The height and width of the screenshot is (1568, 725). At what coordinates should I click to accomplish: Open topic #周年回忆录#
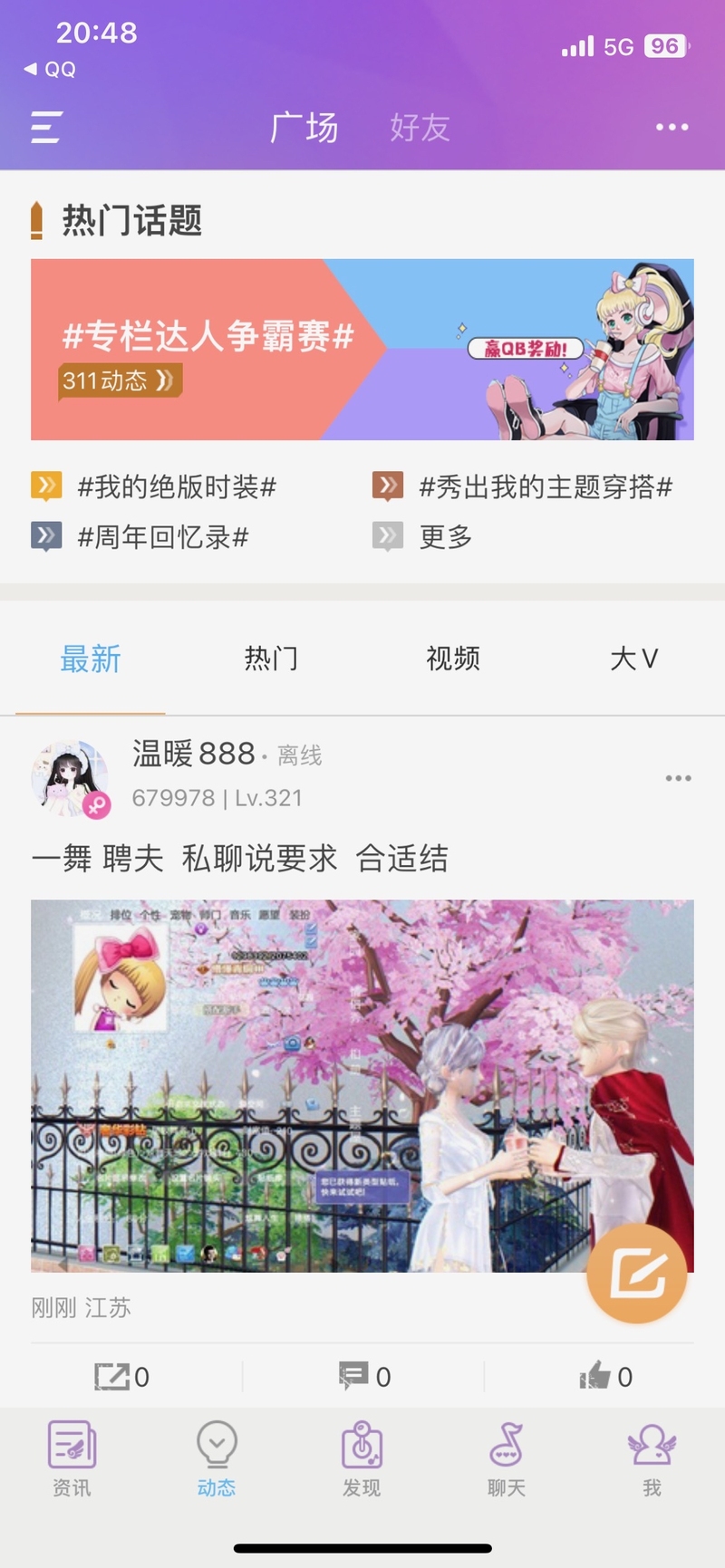click(163, 537)
